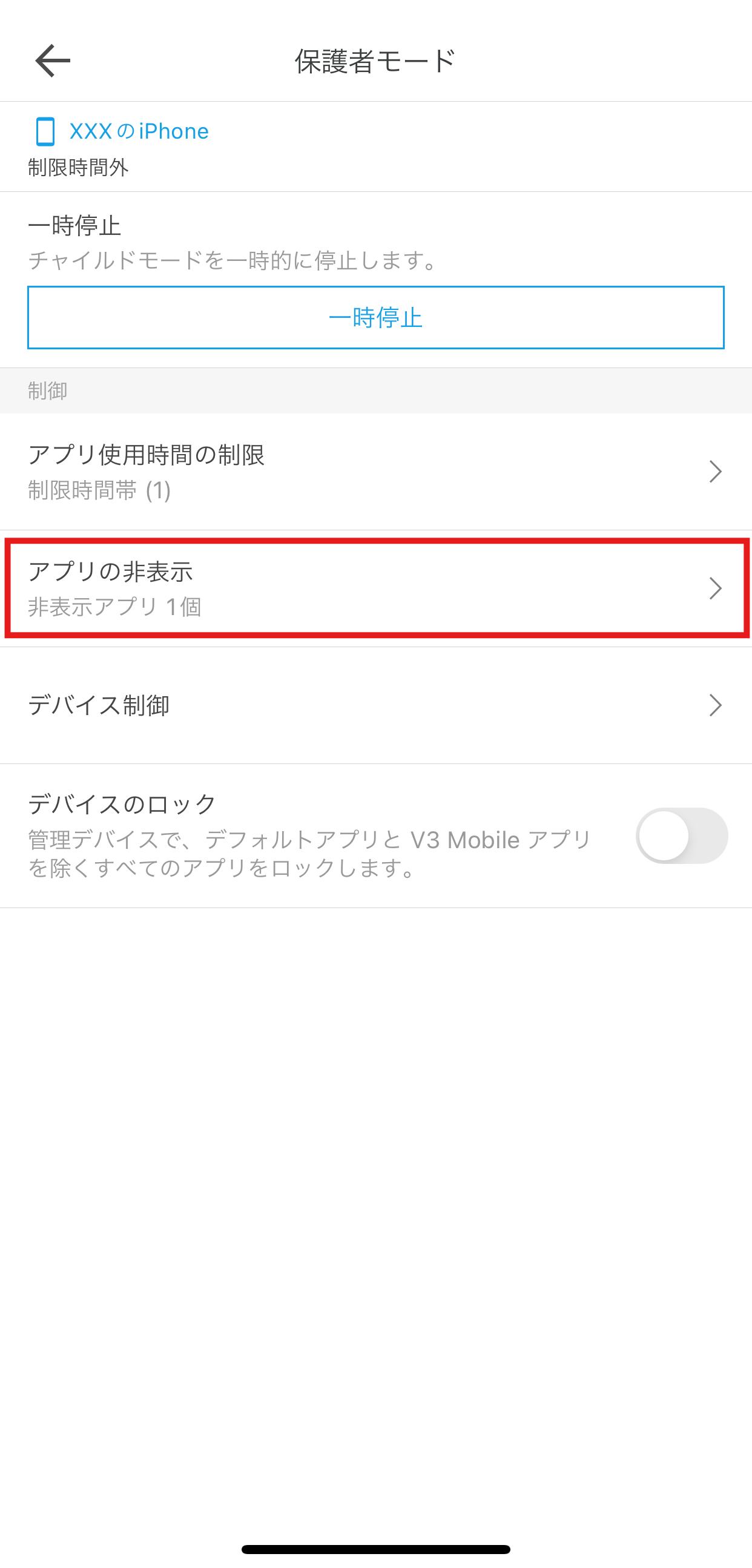Screen dimensions: 752x1568
Task: Tap the 一時停止 outlined button
Action: click(375, 317)
